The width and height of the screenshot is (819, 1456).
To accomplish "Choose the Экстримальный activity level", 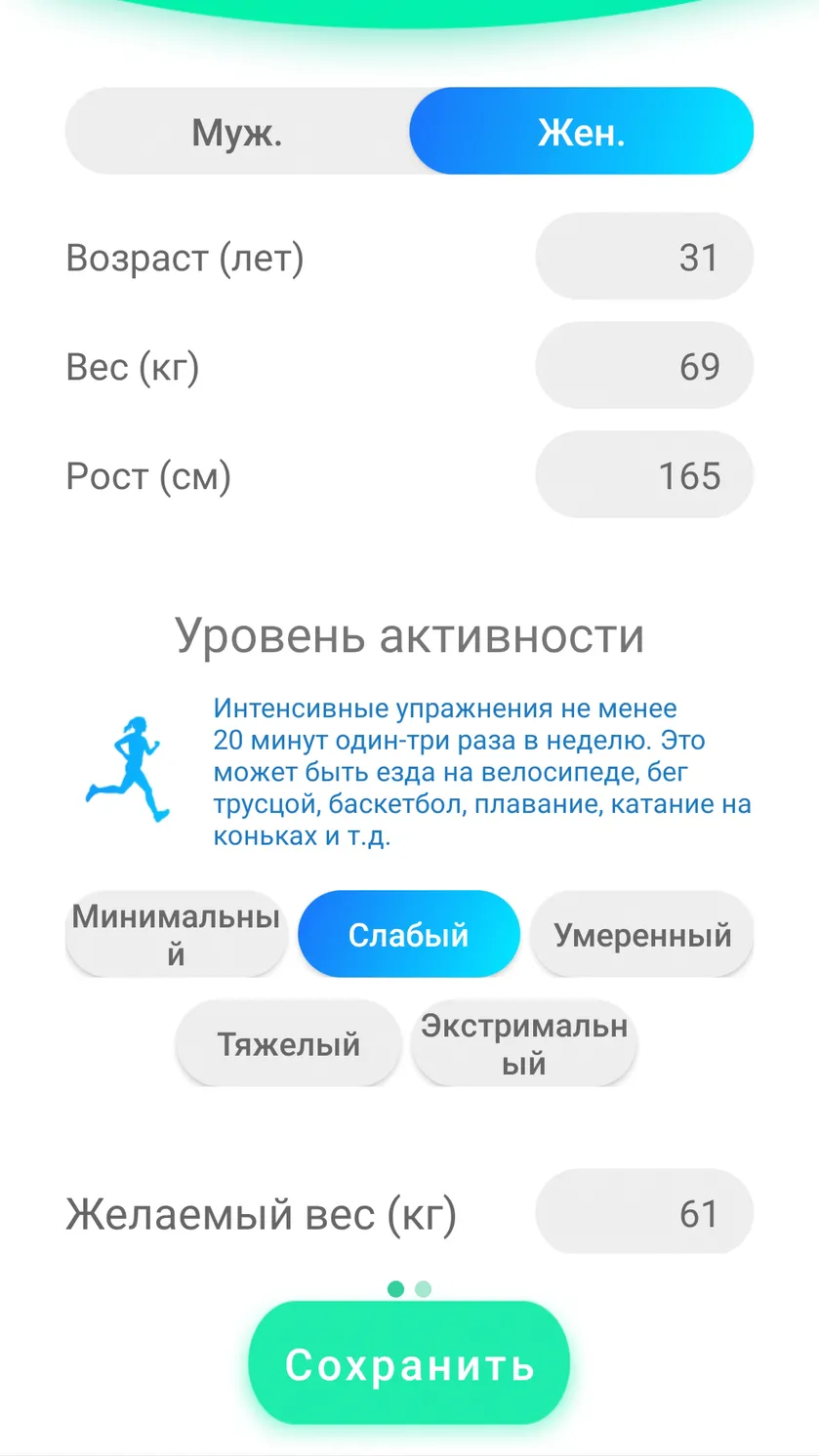I will tap(524, 1043).
